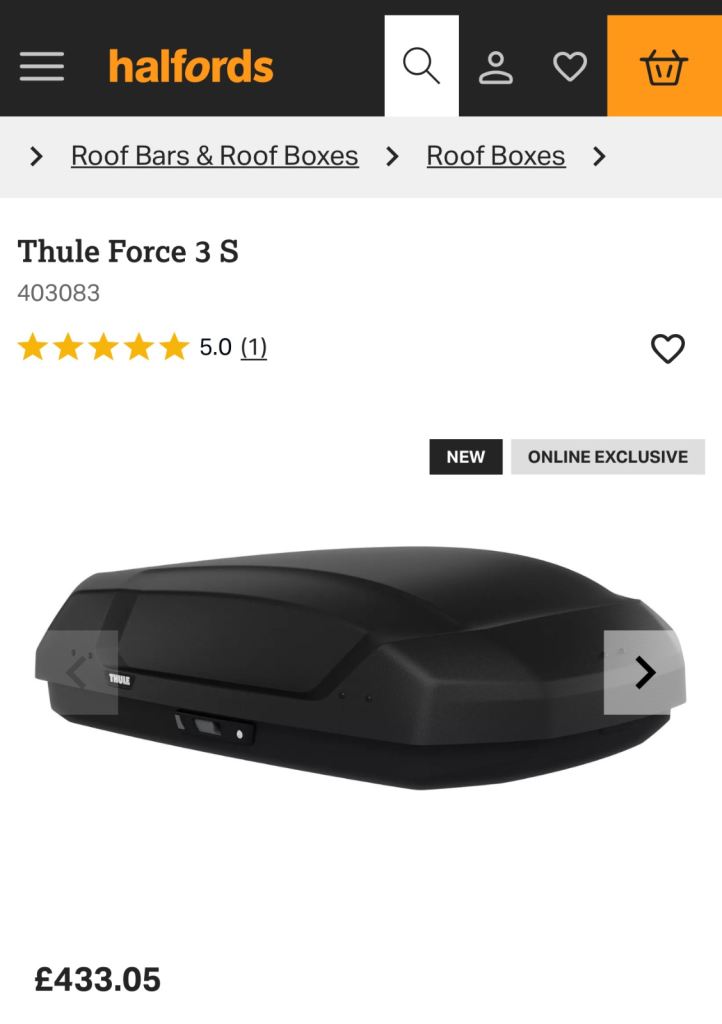Viewport: 722px width, 1024px height.
Task: View saved wishlist in header
Action: 570,67
